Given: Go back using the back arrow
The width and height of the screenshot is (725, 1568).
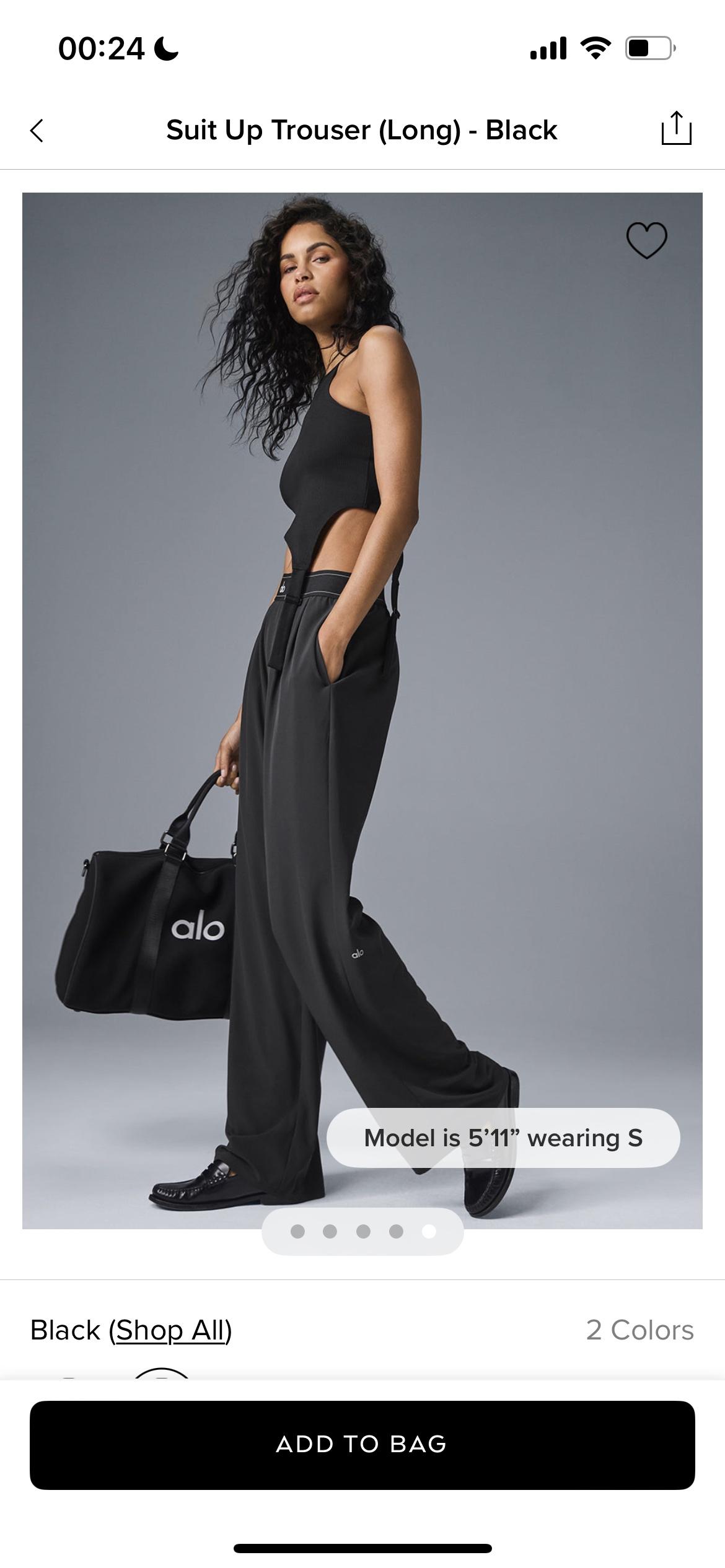Looking at the screenshot, I should pos(37,131).
